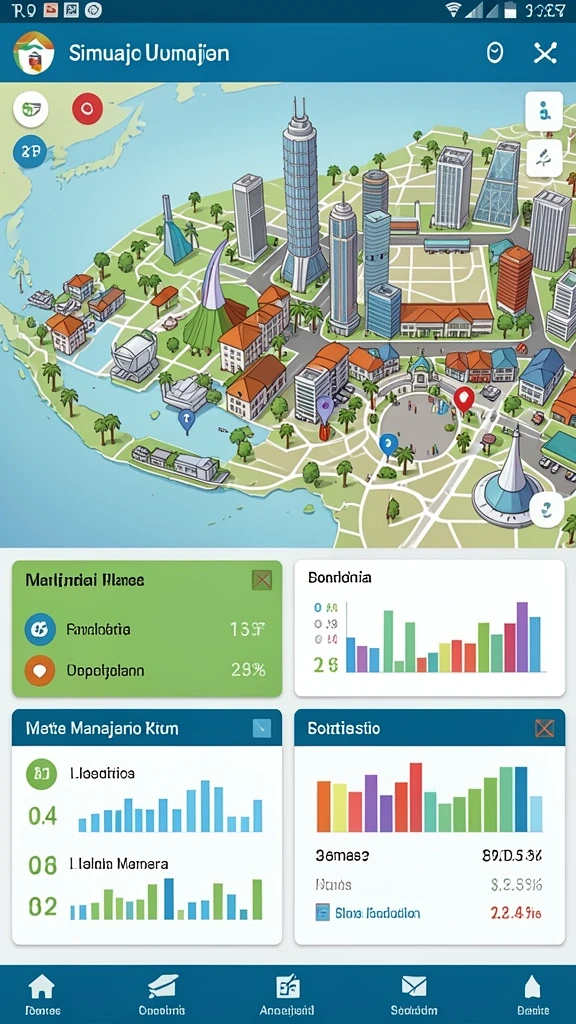Open the blue 28 badge on the map
Image resolution: width=576 pixels, height=1024 pixels.
click(30, 153)
